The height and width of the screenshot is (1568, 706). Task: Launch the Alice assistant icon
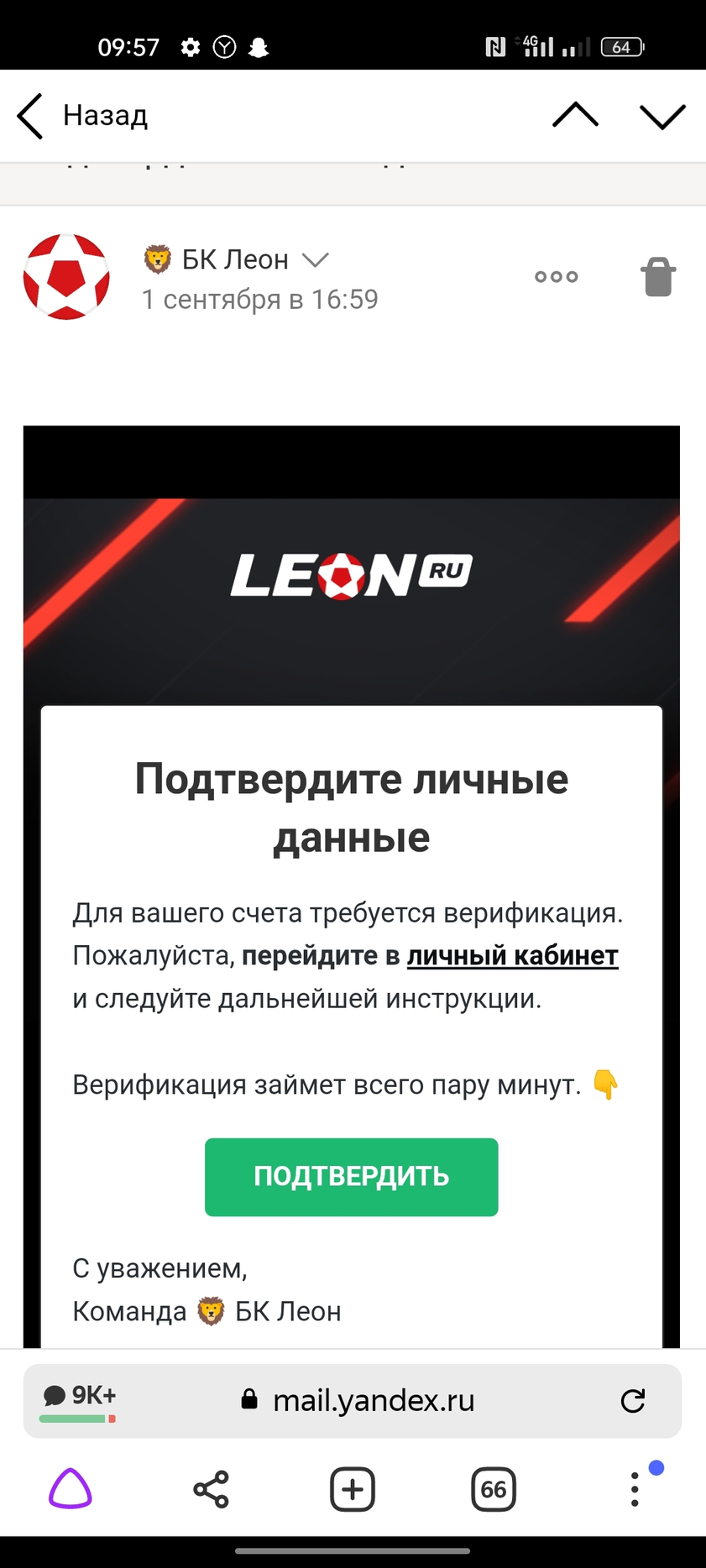coord(71,1489)
